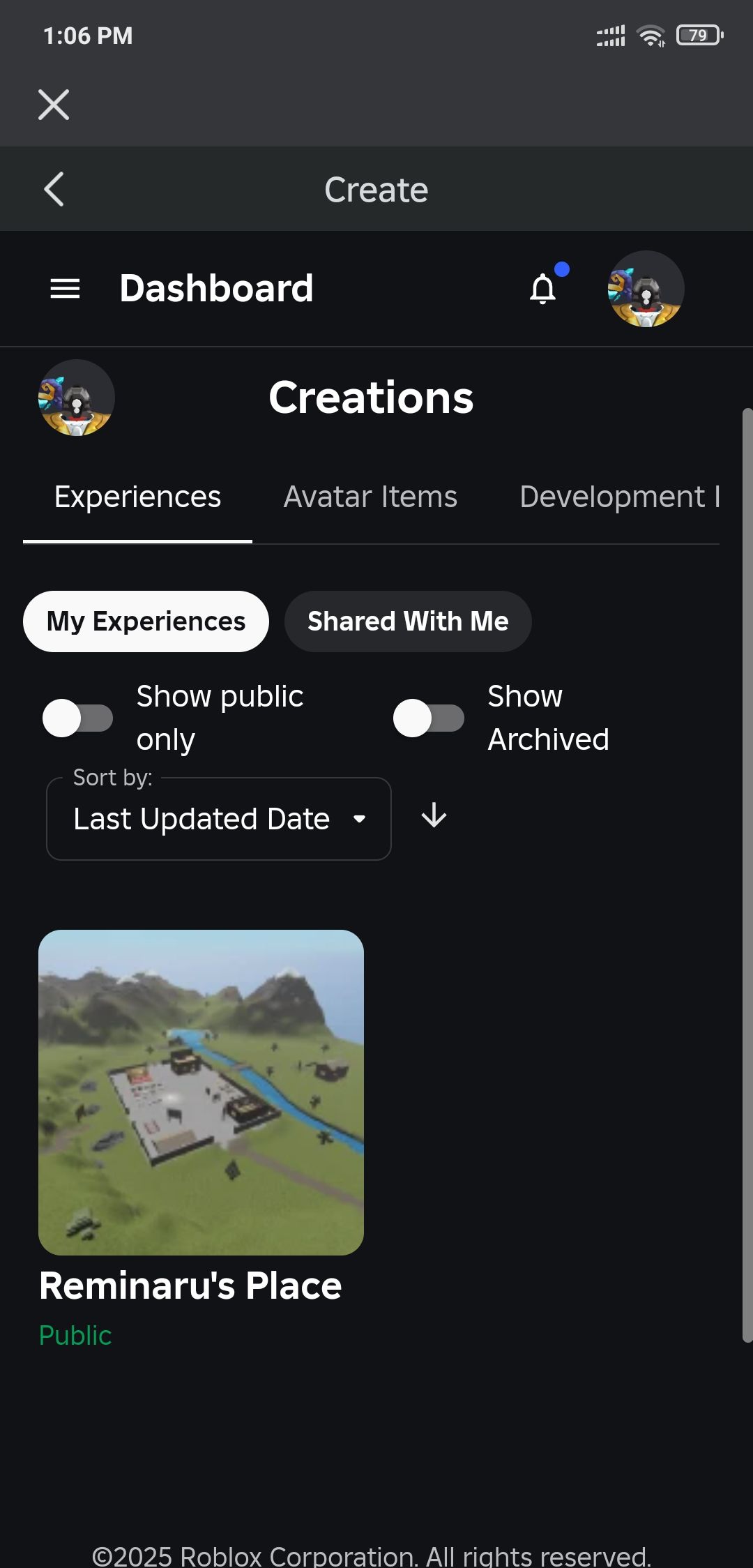The image size is (753, 1568).
Task: Open the account avatar next to notifications
Action: pos(646,289)
